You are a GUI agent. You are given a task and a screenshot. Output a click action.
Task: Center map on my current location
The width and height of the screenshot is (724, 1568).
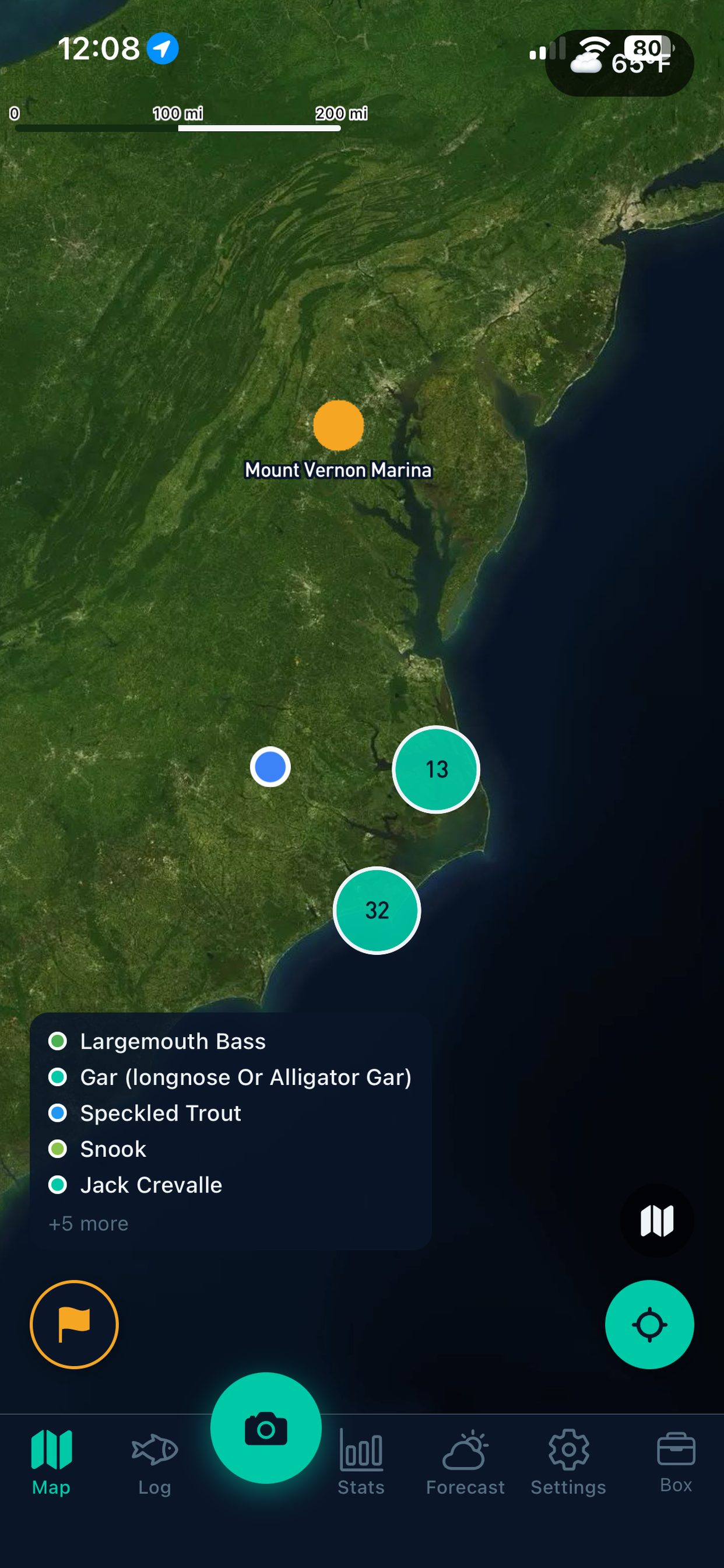(649, 1325)
